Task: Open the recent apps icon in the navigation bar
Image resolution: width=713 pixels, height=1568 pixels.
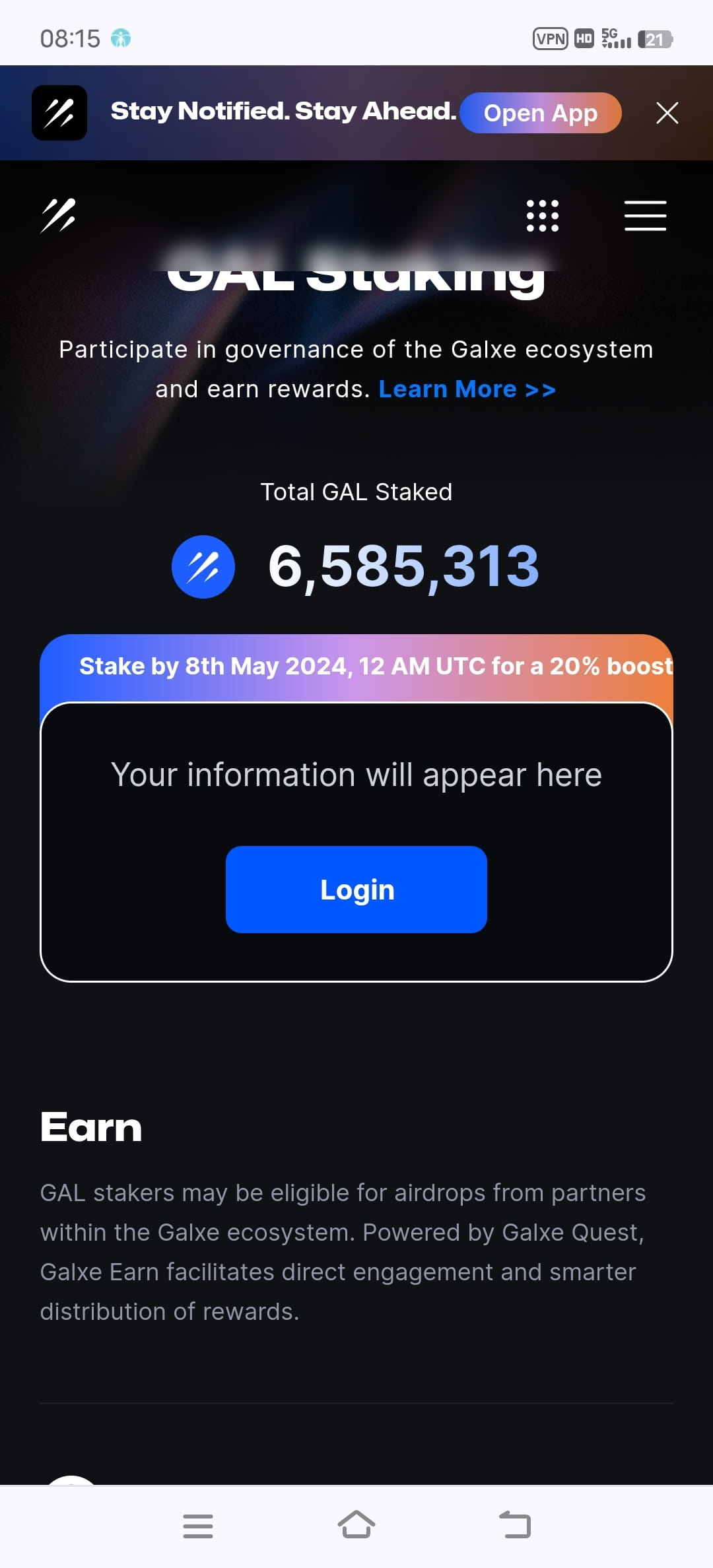Action: tap(198, 1525)
